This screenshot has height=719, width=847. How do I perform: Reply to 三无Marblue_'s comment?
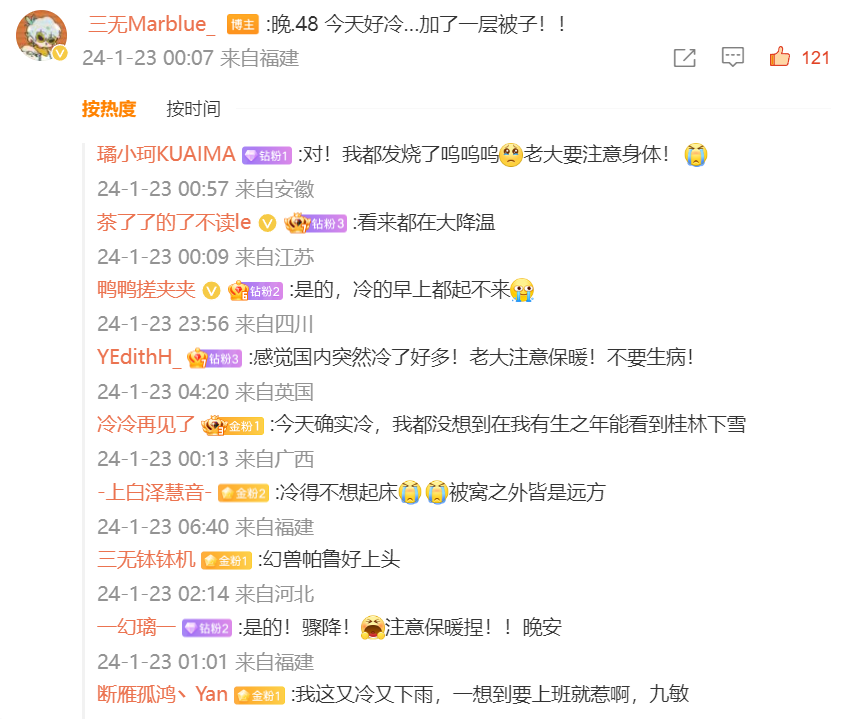coord(733,58)
